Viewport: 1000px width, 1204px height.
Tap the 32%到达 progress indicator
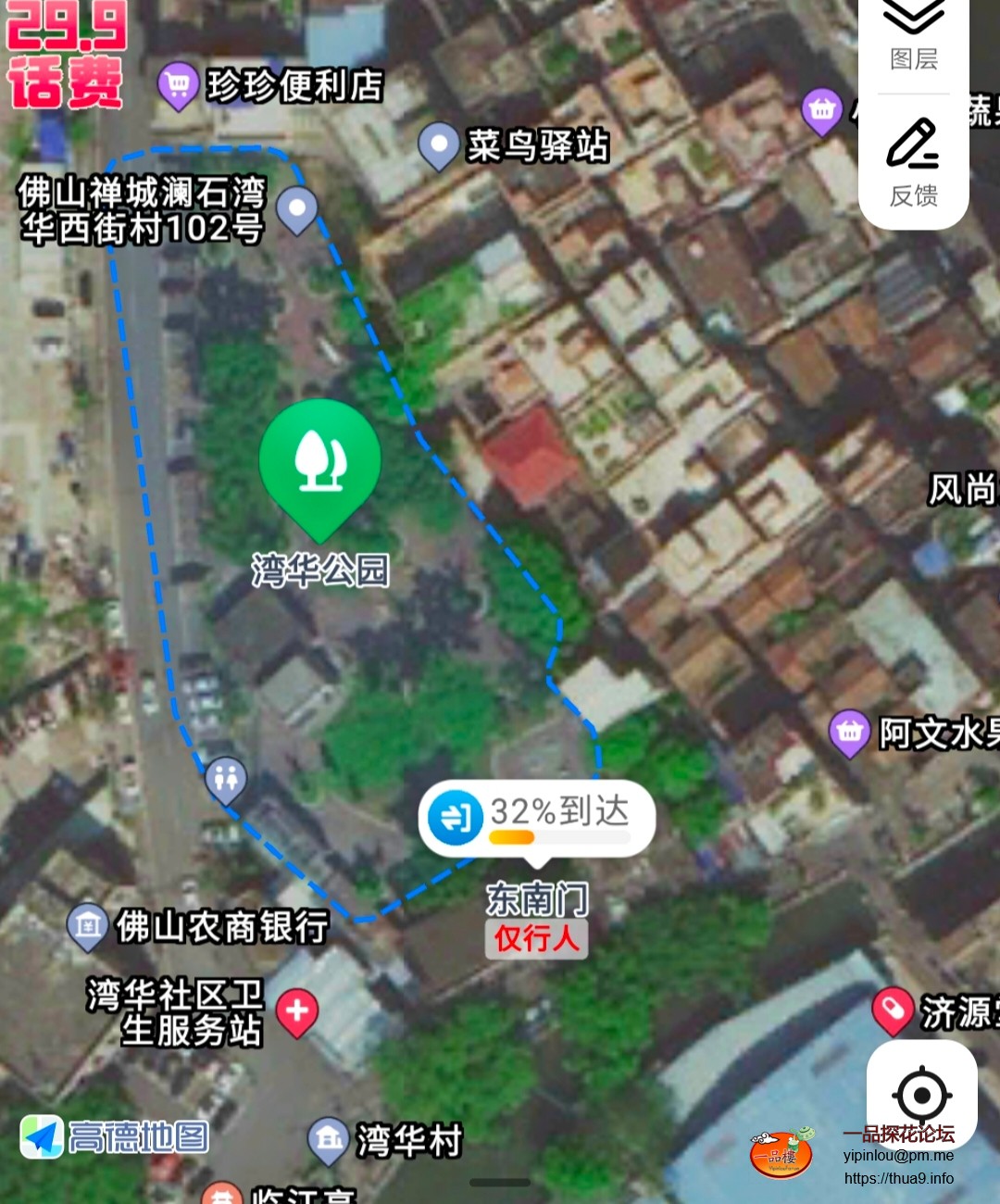(556, 815)
